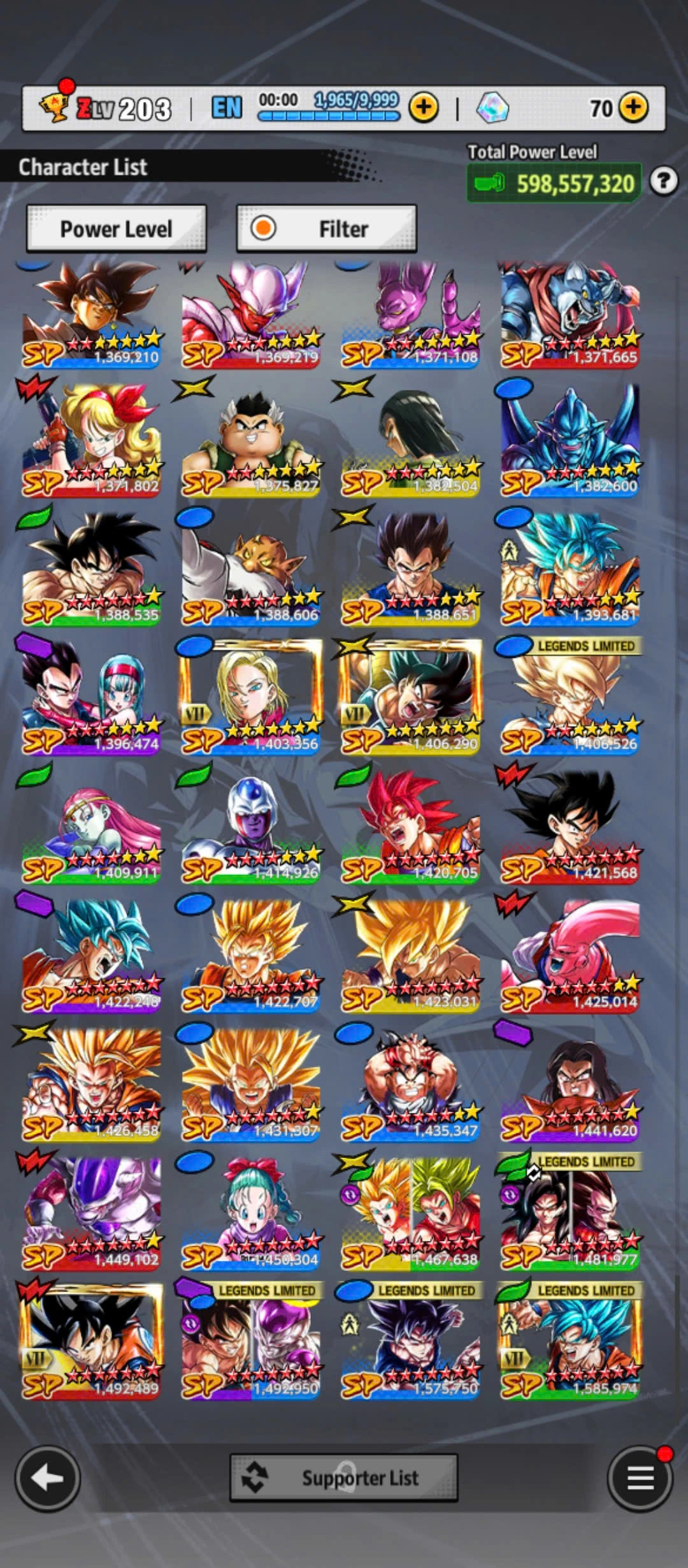Choose the Bulma card with 1,450,304
This screenshot has width=688, height=1568.
tap(250, 1214)
